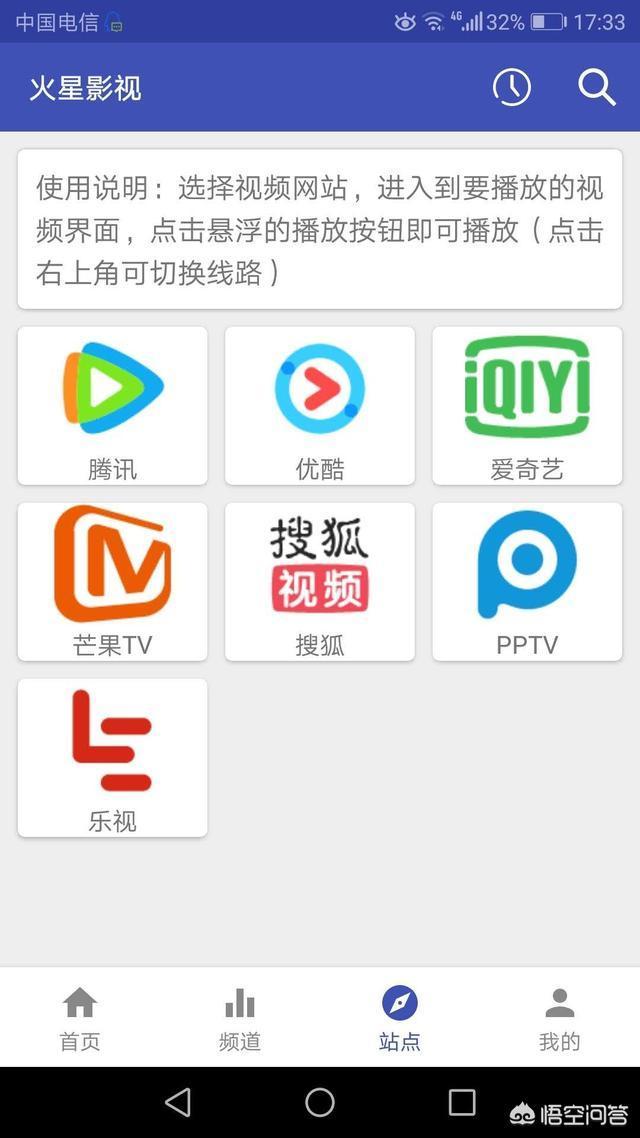Tap the system back button

pyautogui.click(x=178, y=1102)
